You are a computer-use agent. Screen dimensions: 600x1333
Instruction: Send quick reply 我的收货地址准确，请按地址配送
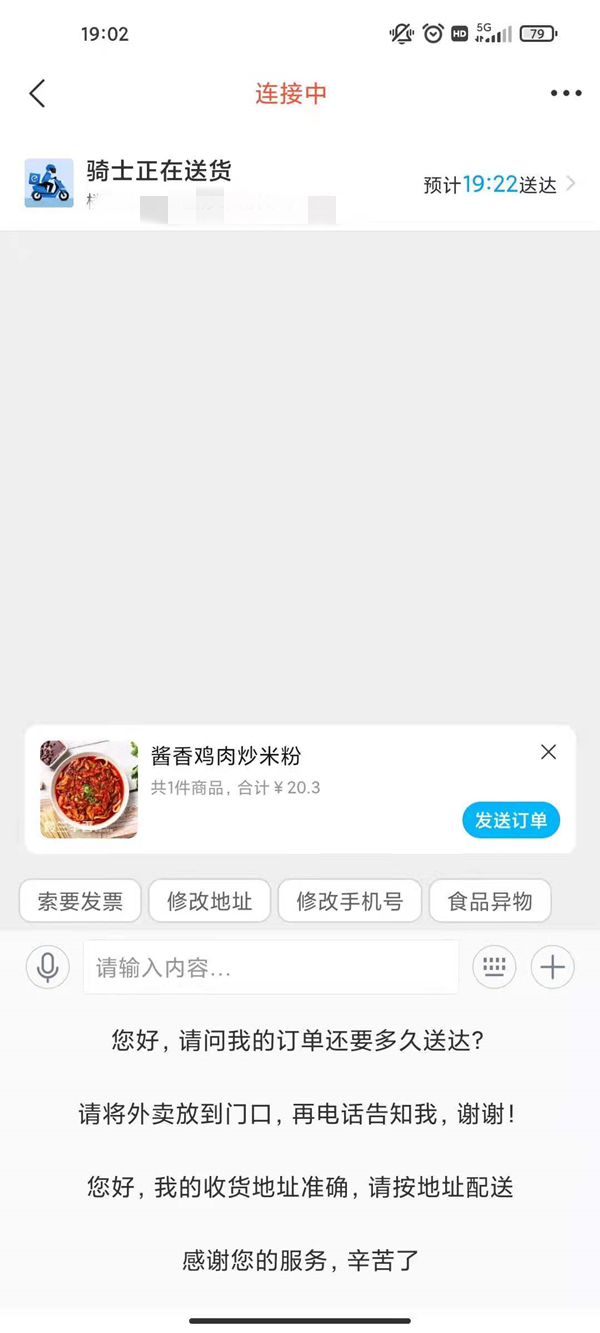300,1187
